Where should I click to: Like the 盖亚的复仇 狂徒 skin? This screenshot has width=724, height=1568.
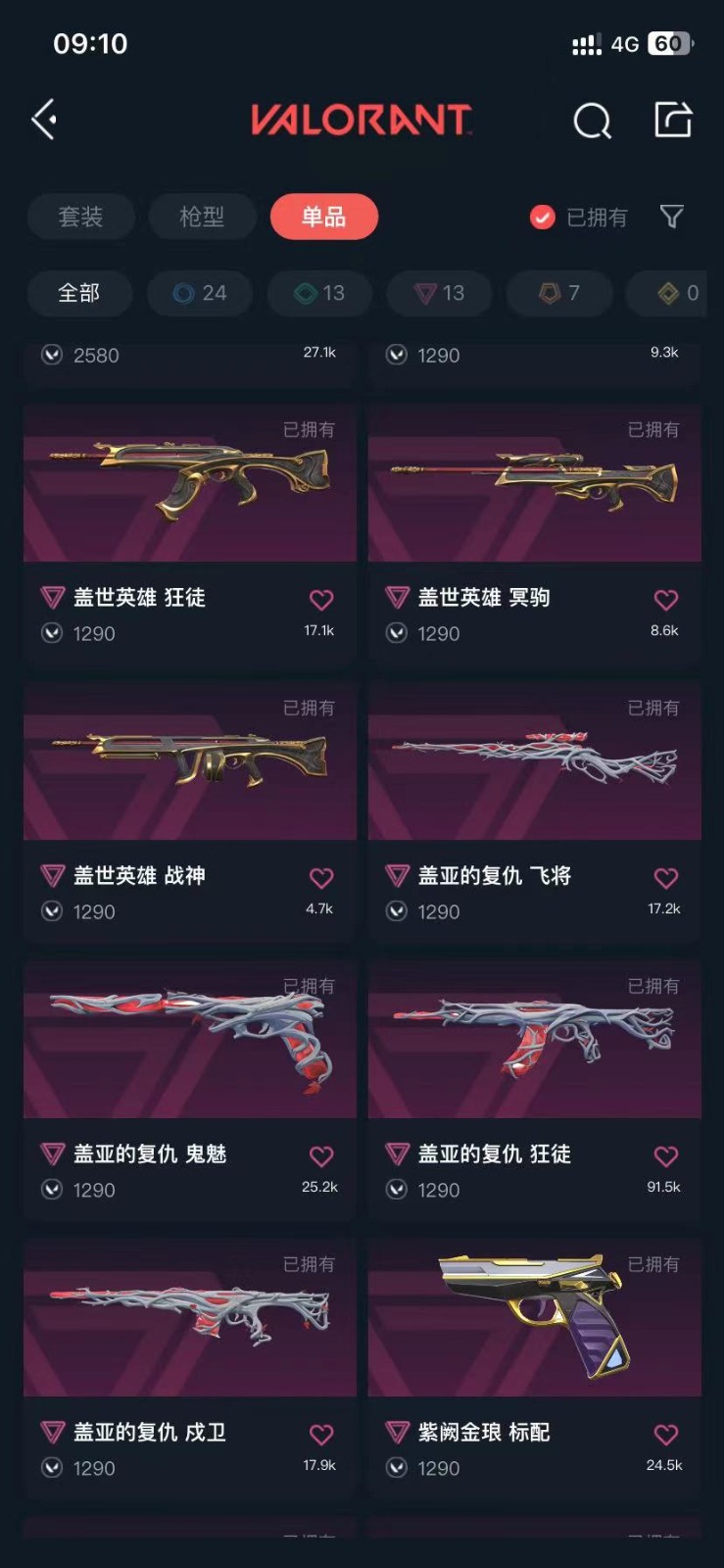(x=666, y=1155)
